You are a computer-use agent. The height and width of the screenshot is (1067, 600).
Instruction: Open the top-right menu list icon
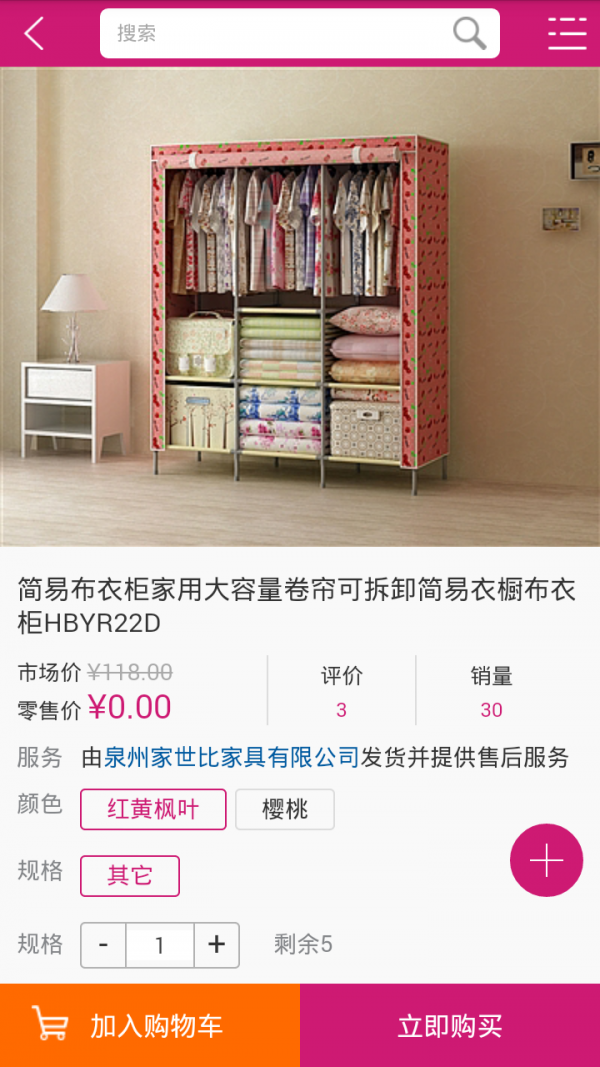tap(566, 33)
